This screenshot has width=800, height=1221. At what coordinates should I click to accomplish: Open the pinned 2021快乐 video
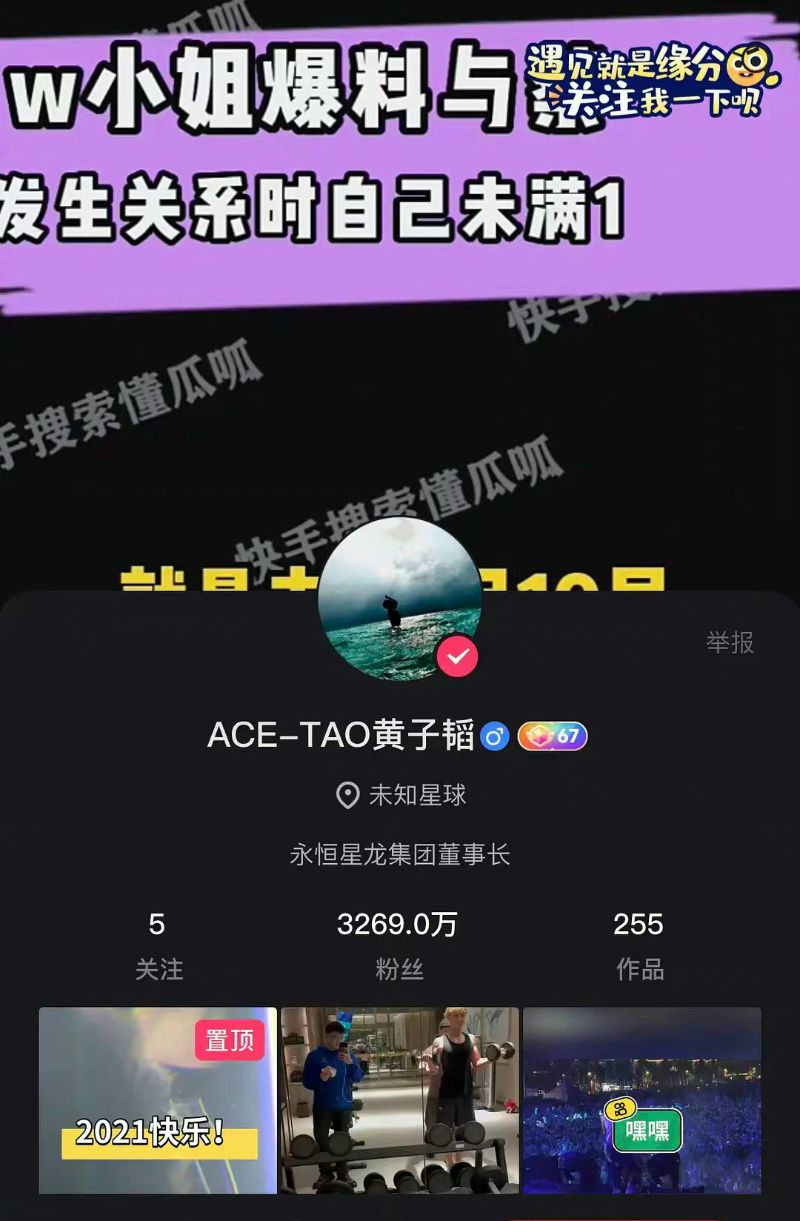(x=158, y=1100)
